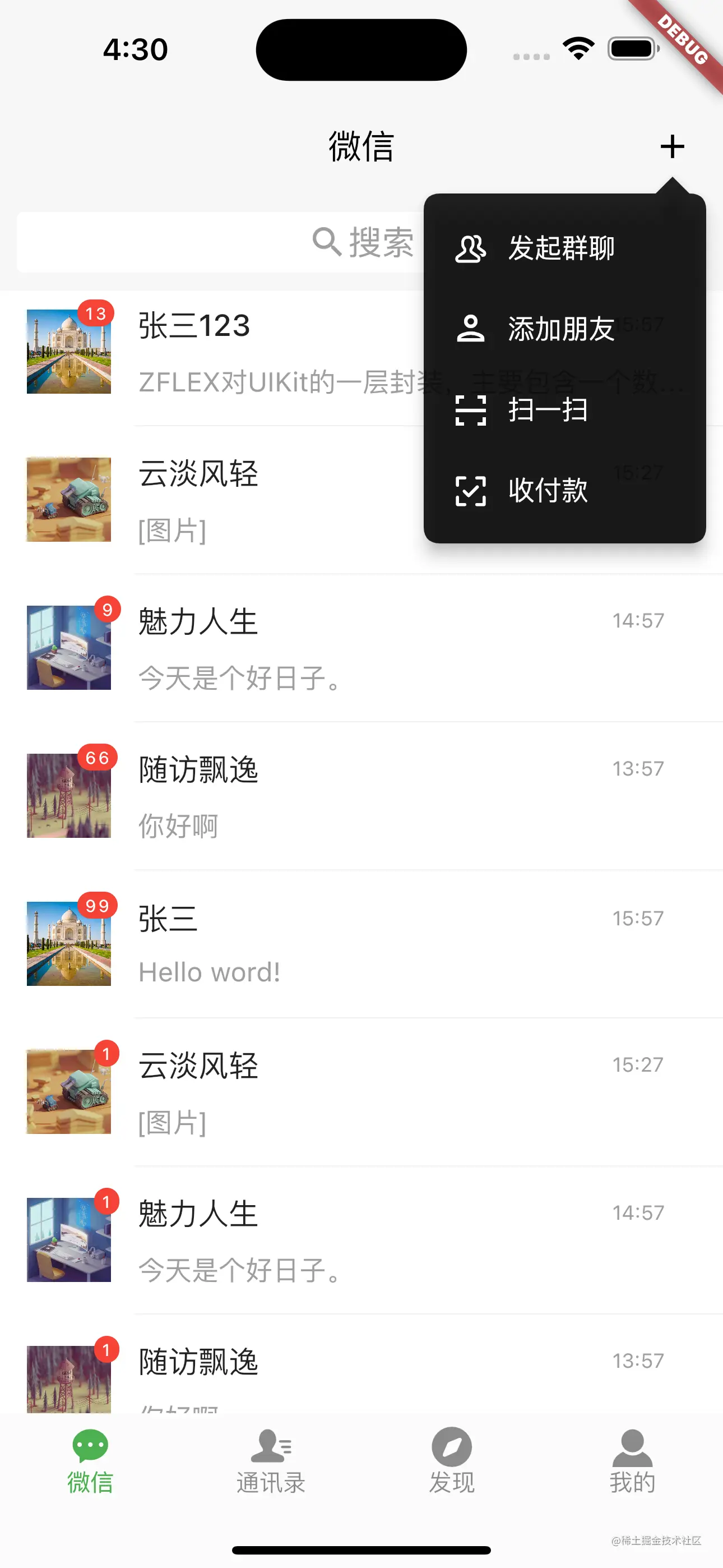
Task: Tap the unread badge 66 on 随访飘逸
Action: pyautogui.click(x=95, y=757)
